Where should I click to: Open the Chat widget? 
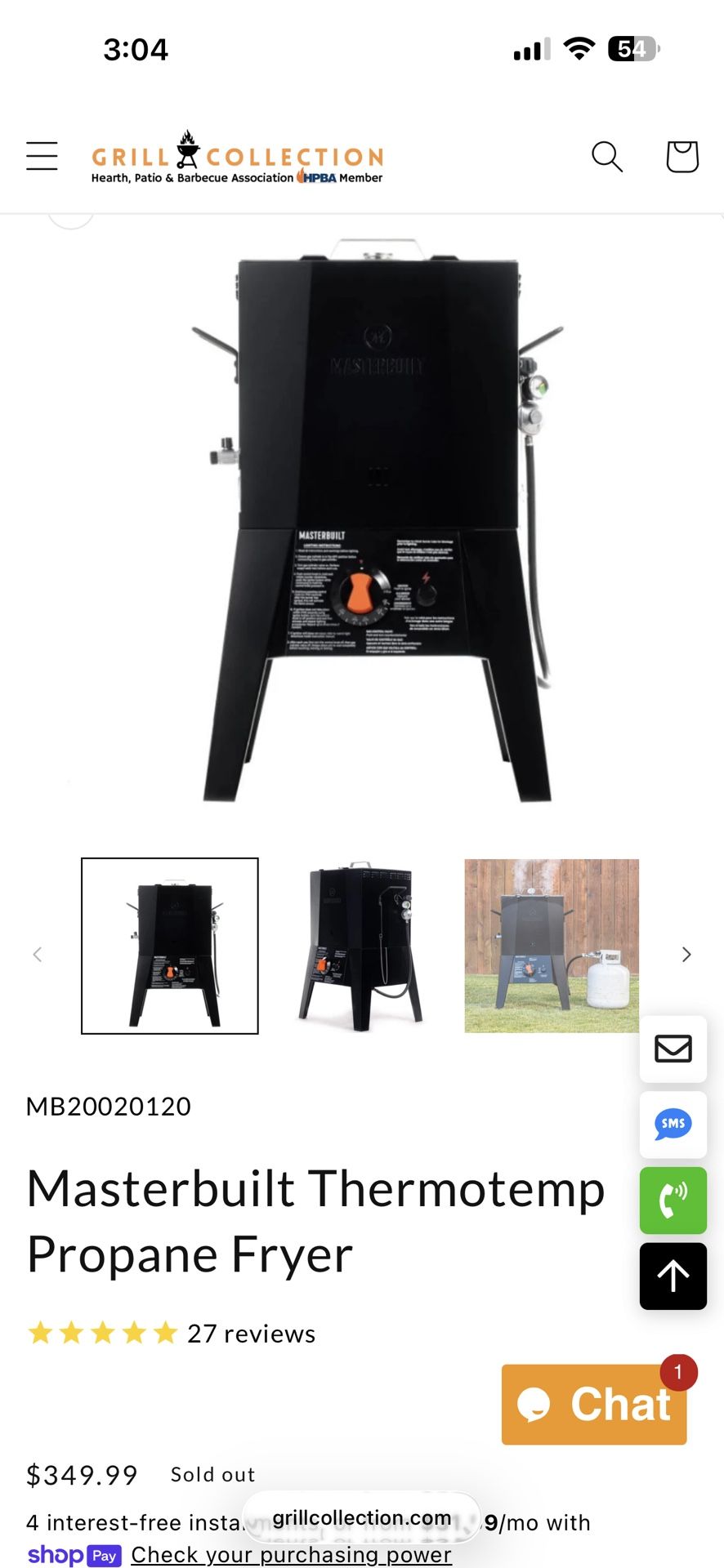pyautogui.click(x=594, y=1405)
